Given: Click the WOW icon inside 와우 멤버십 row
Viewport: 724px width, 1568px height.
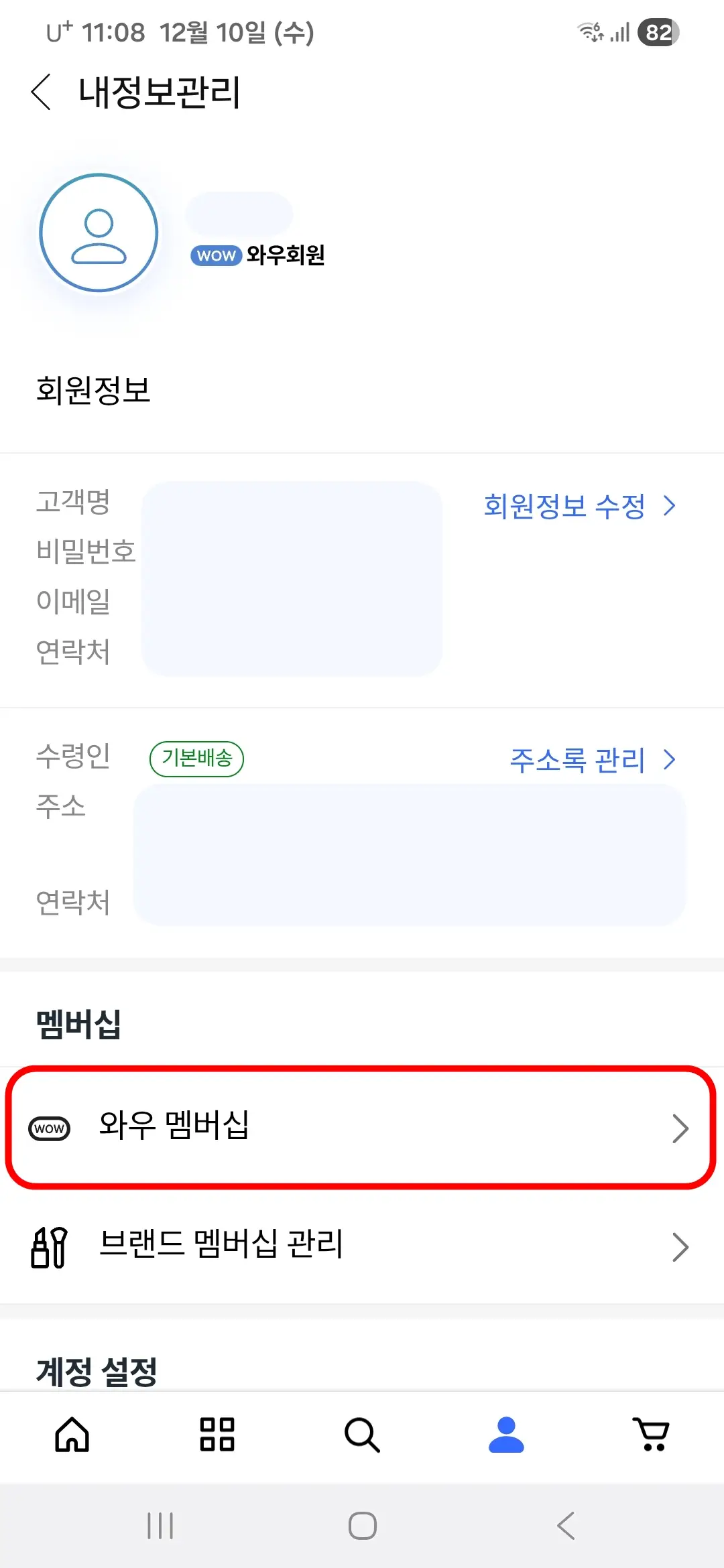Looking at the screenshot, I should click(50, 1128).
